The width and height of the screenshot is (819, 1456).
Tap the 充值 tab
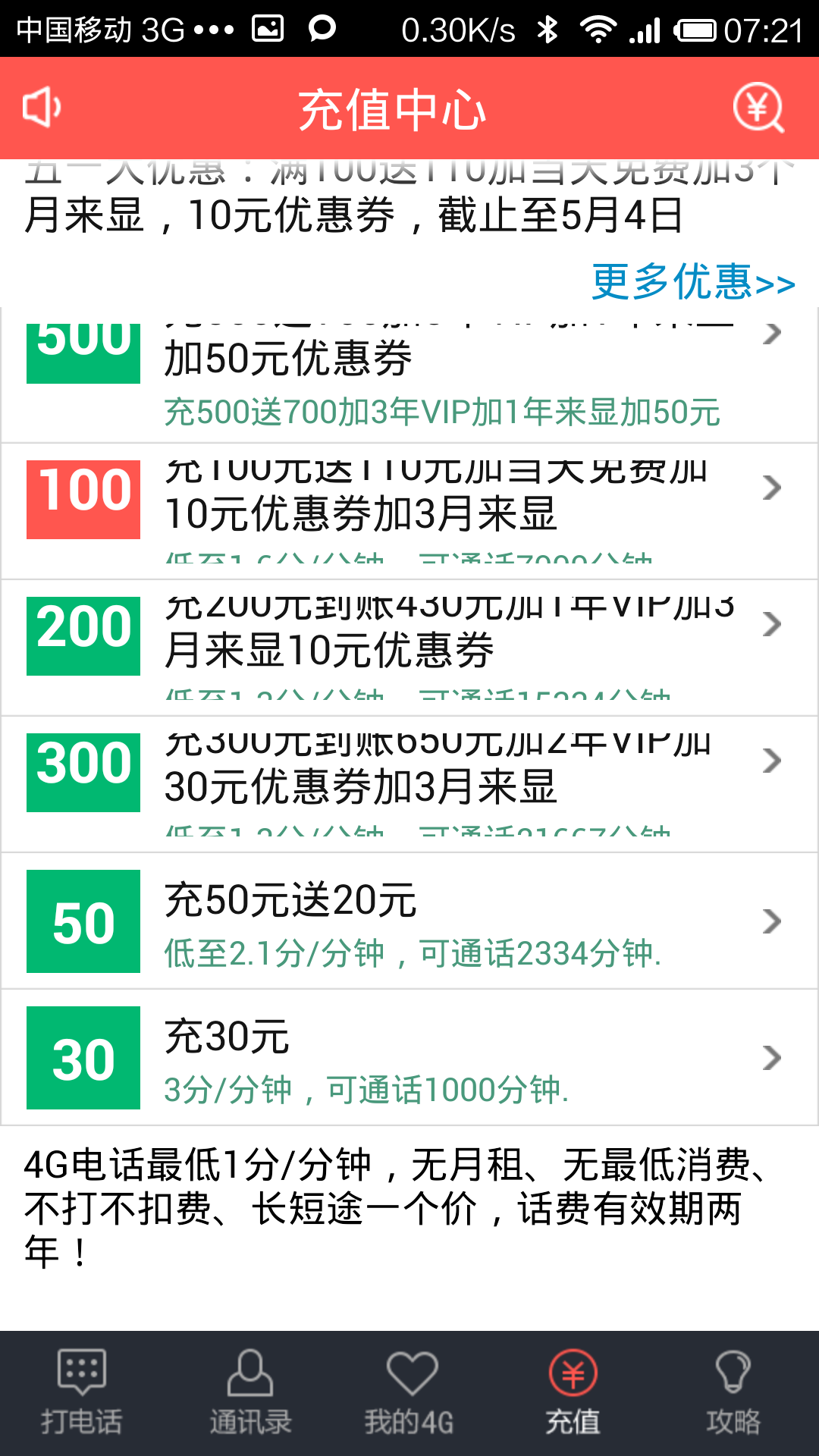click(x=573, y=1393)
